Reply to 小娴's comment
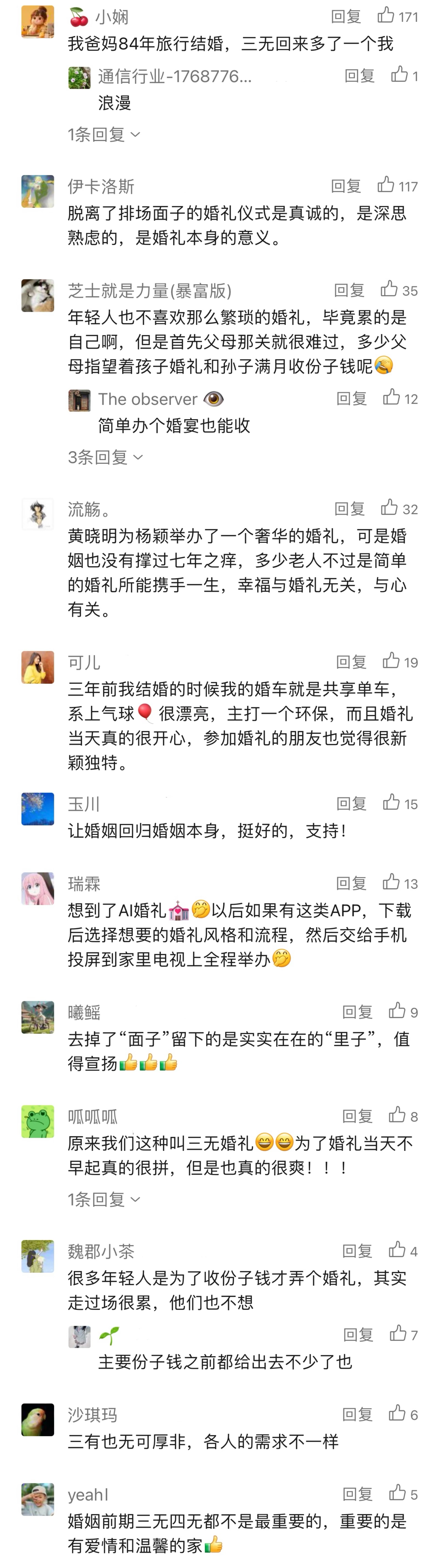 pos(345,16)
